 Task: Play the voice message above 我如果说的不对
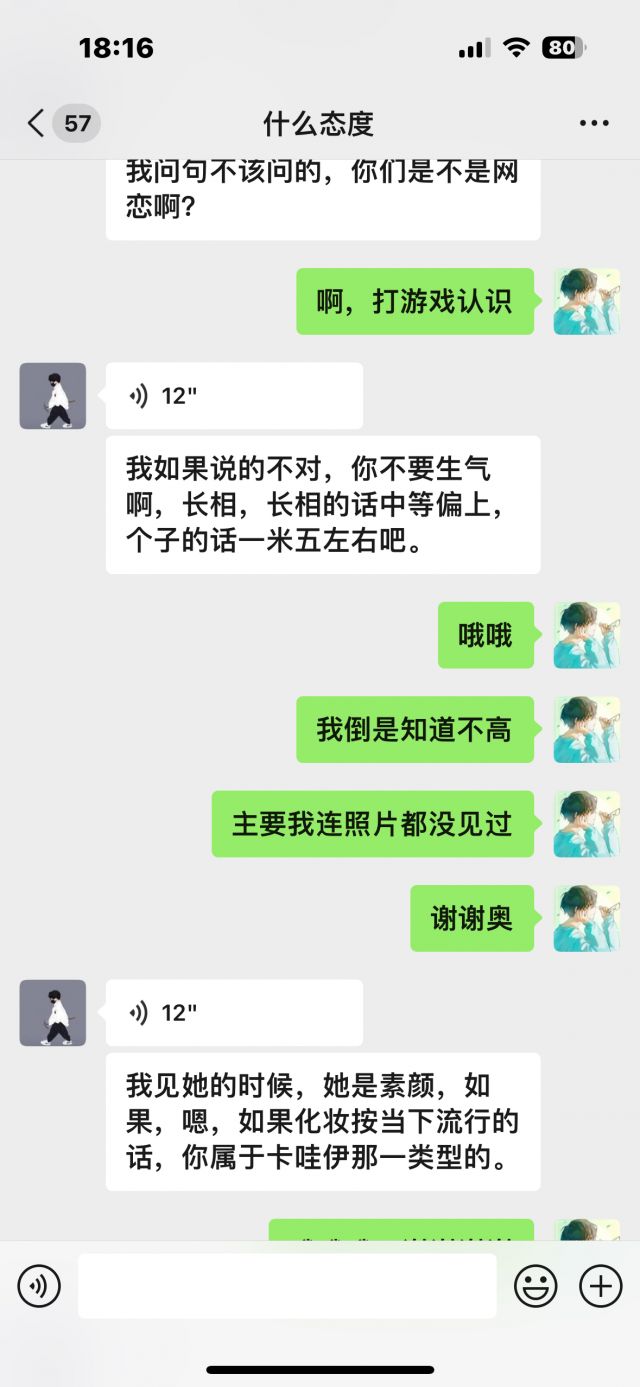point(234,396)
